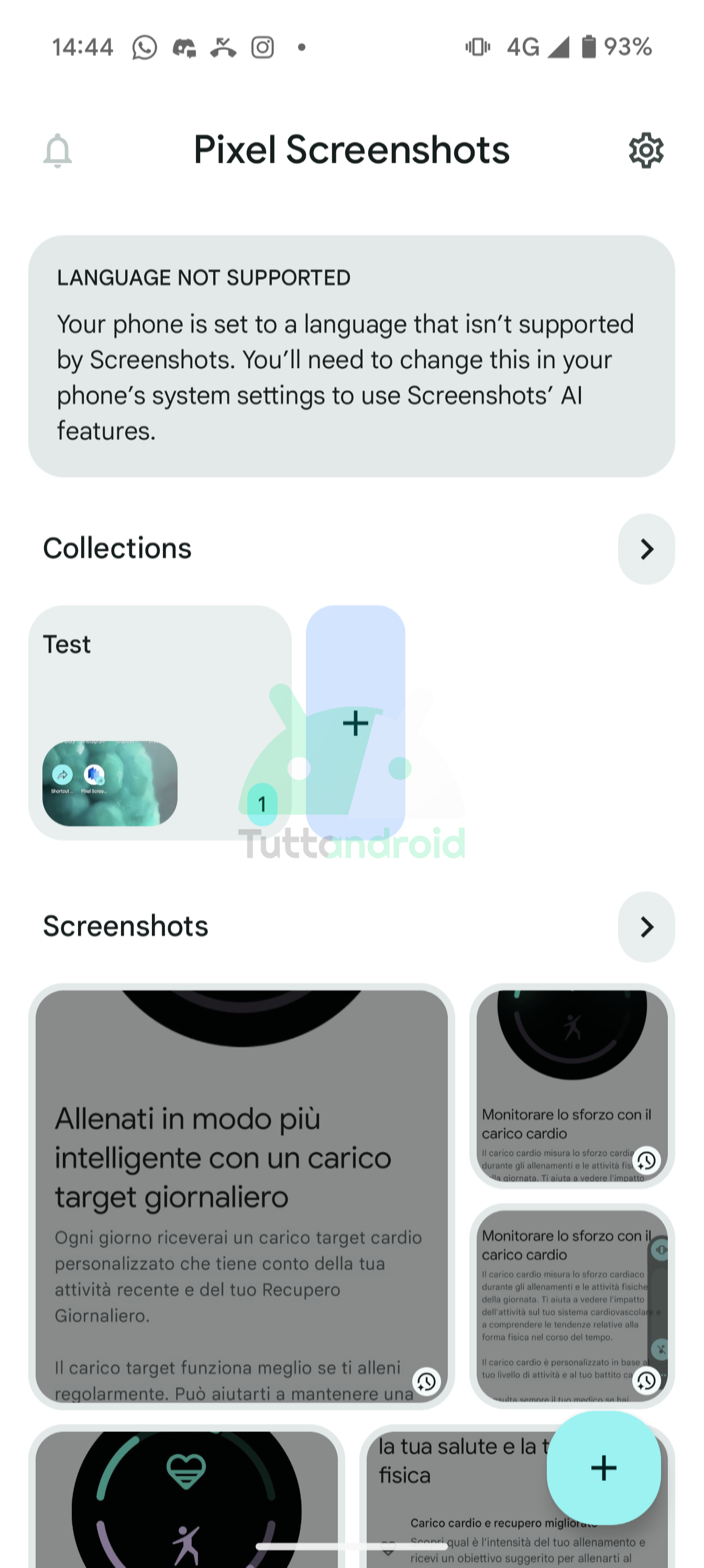The image size is (704, 1568).
Task: Open settings via the gear icon
Action: pos(645,150)
